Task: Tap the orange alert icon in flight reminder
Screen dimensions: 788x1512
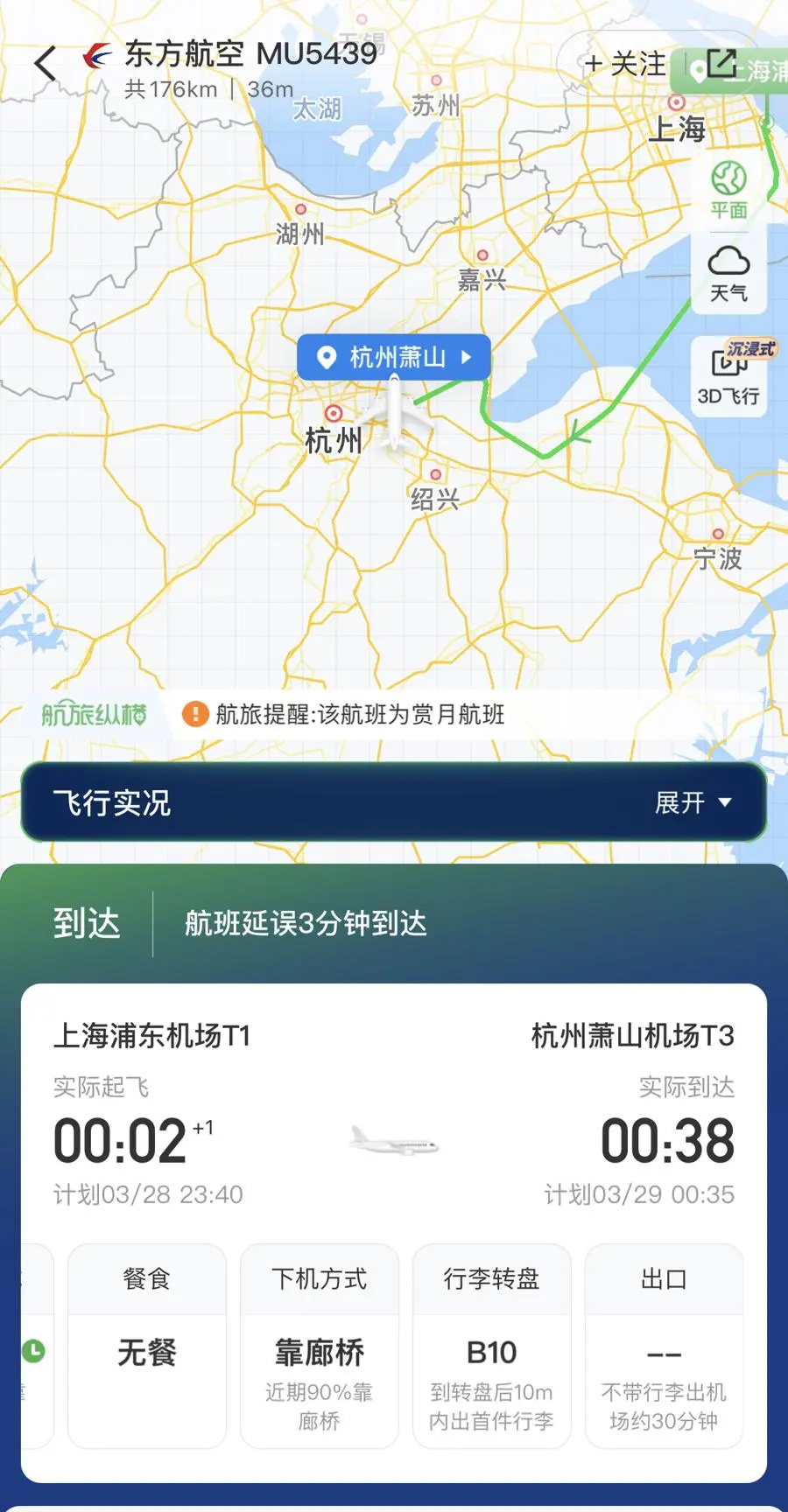Action: pyautogui.click(x=194, y=715)
